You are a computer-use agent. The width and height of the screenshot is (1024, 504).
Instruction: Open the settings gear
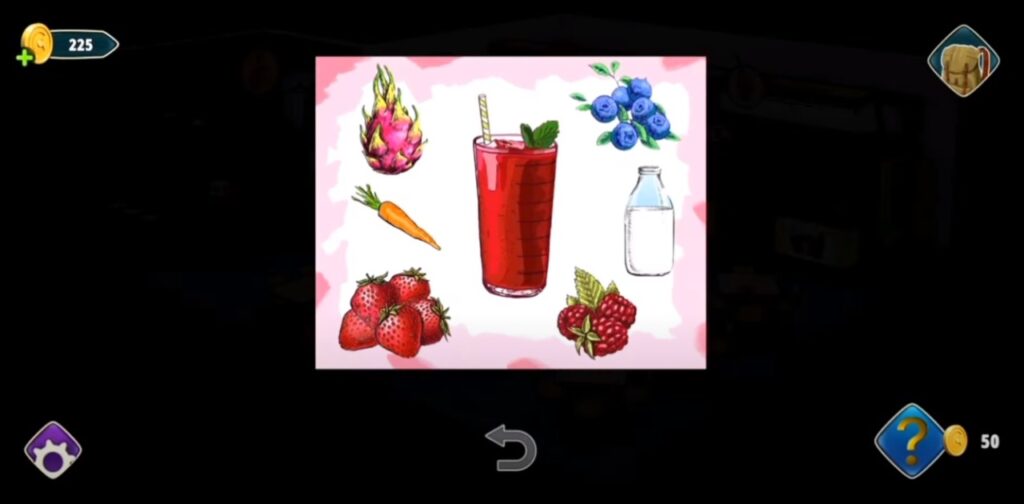pos(52,449)
